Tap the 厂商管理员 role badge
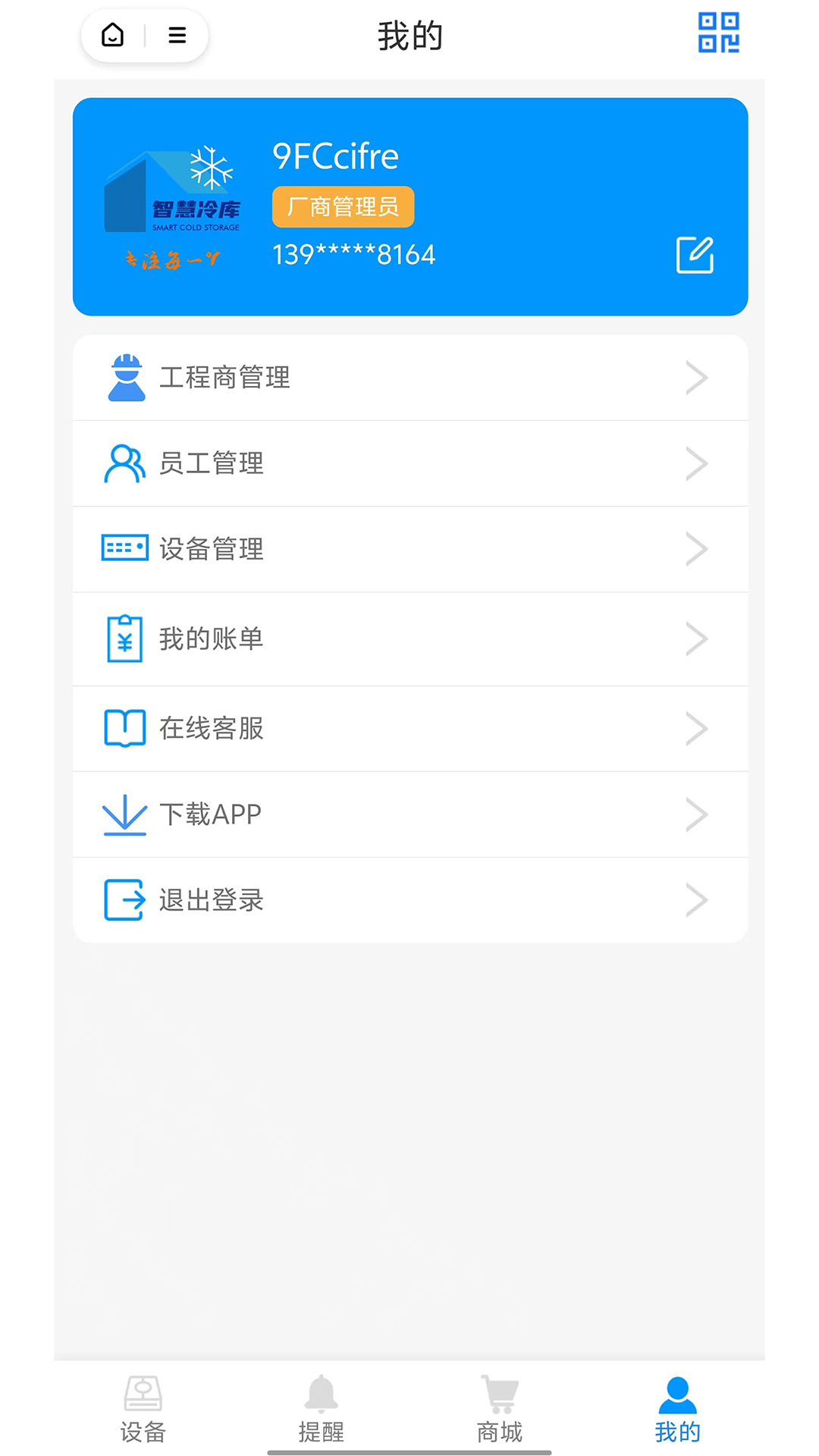819x1456 pixels. pos(343,206)
